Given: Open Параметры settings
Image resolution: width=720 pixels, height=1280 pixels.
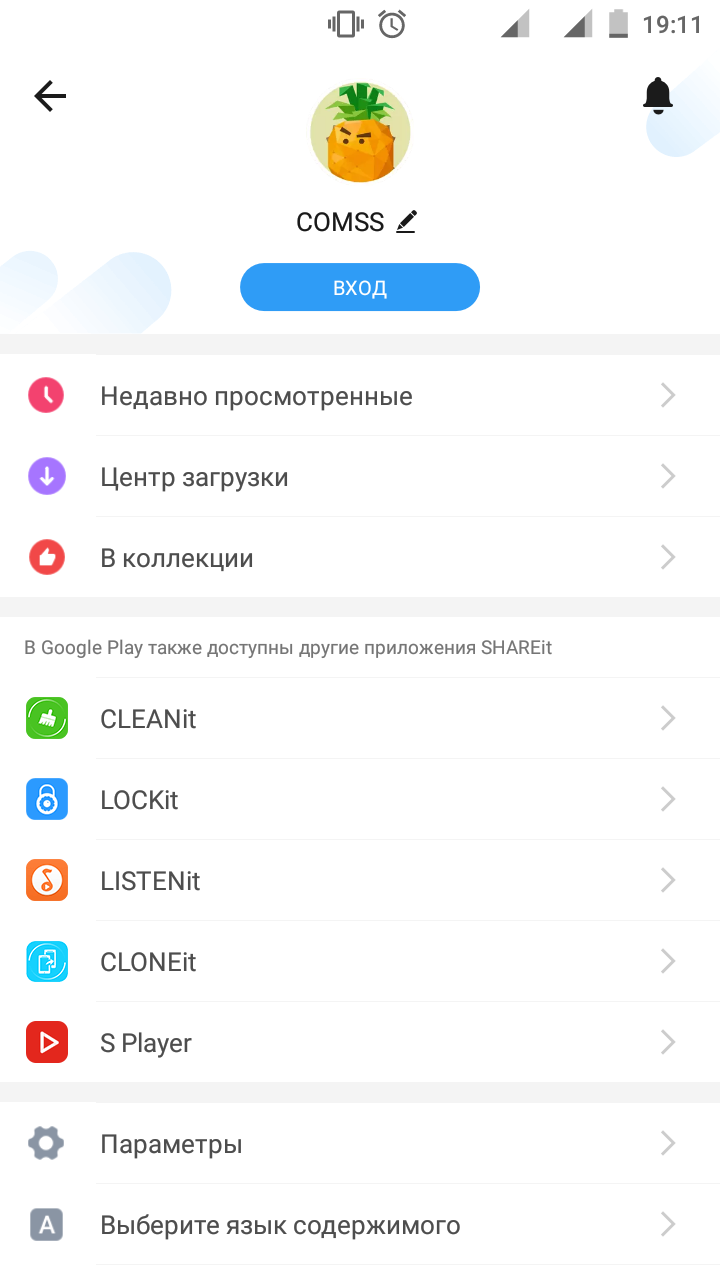Looking at the screenshot, I should (360, 1144).
